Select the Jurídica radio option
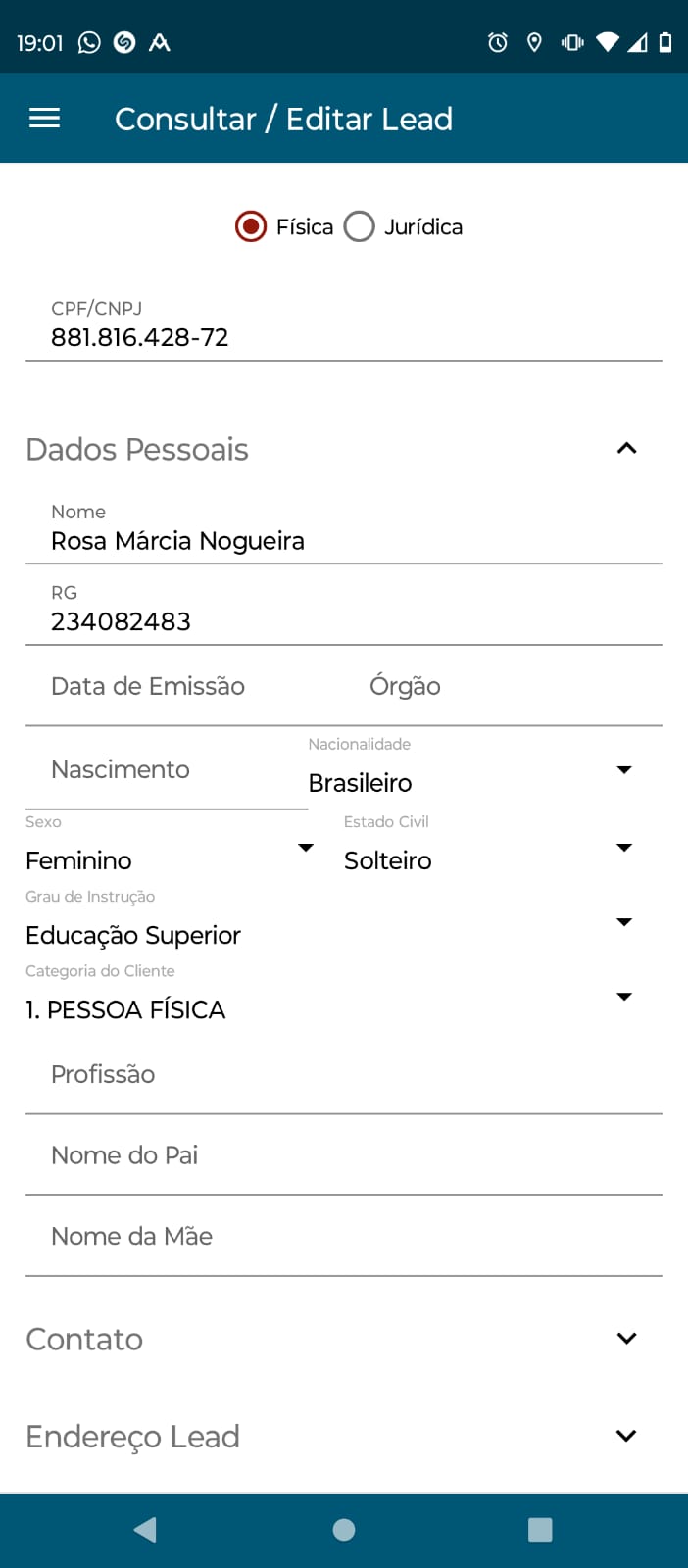Image resolution: width=688 pixels, height=1568 pixels. tap(360, 226)
